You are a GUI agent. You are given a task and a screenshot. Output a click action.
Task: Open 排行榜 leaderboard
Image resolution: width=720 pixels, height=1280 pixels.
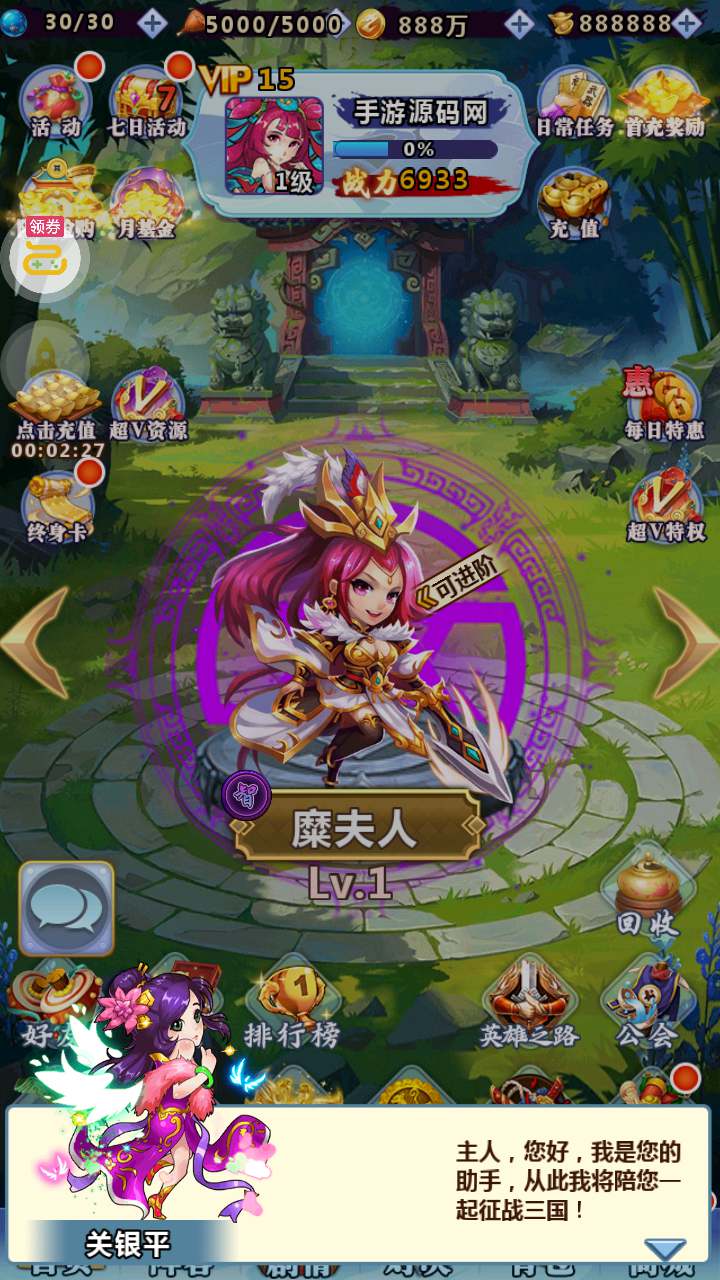click(292, 1010)
